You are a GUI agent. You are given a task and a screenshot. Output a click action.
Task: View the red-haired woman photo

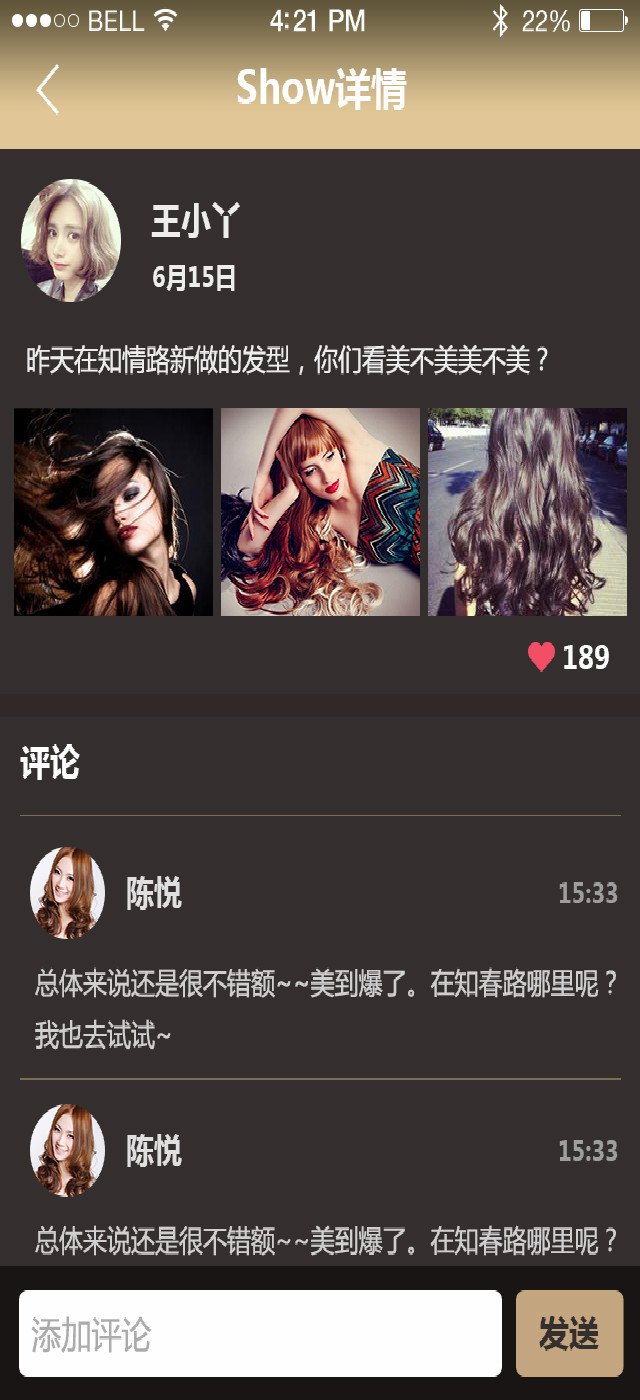[x=320, y=512]
